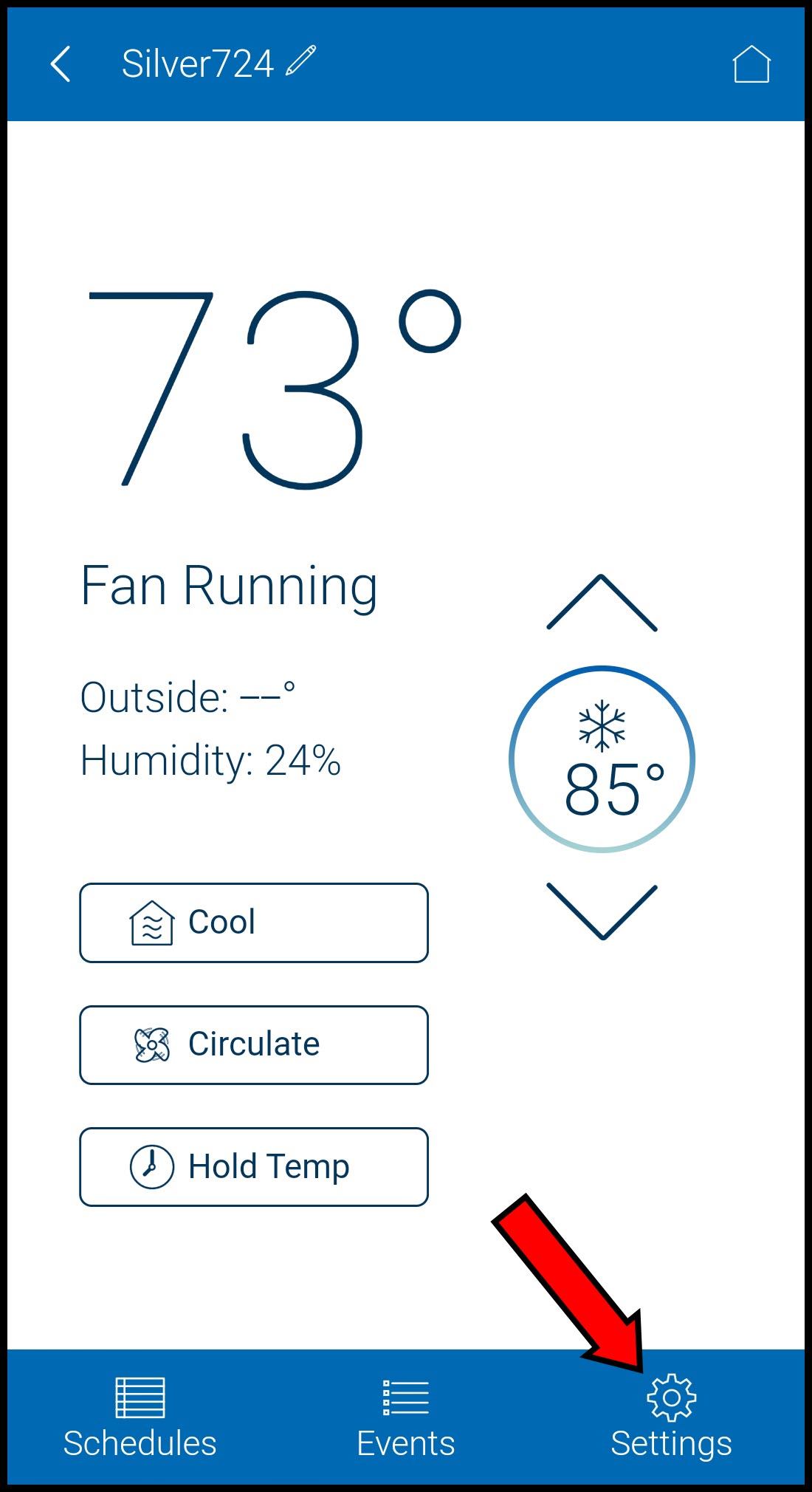Viewport: 812px width, 1492px height.
Task: Switch to the Schedules tab
Action: click(x=140, y=1418)
